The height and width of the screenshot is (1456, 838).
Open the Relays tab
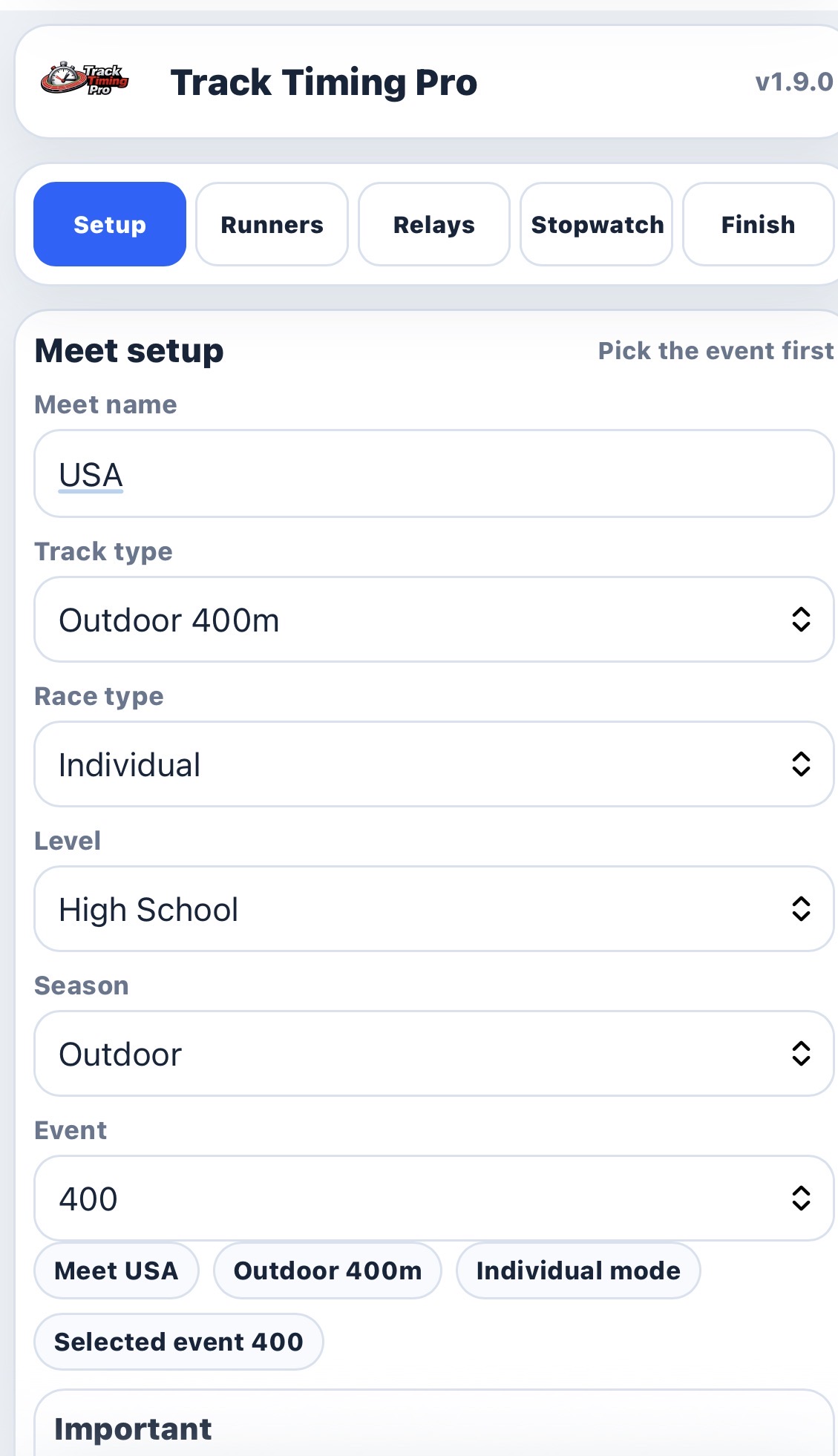click(433, 224)
